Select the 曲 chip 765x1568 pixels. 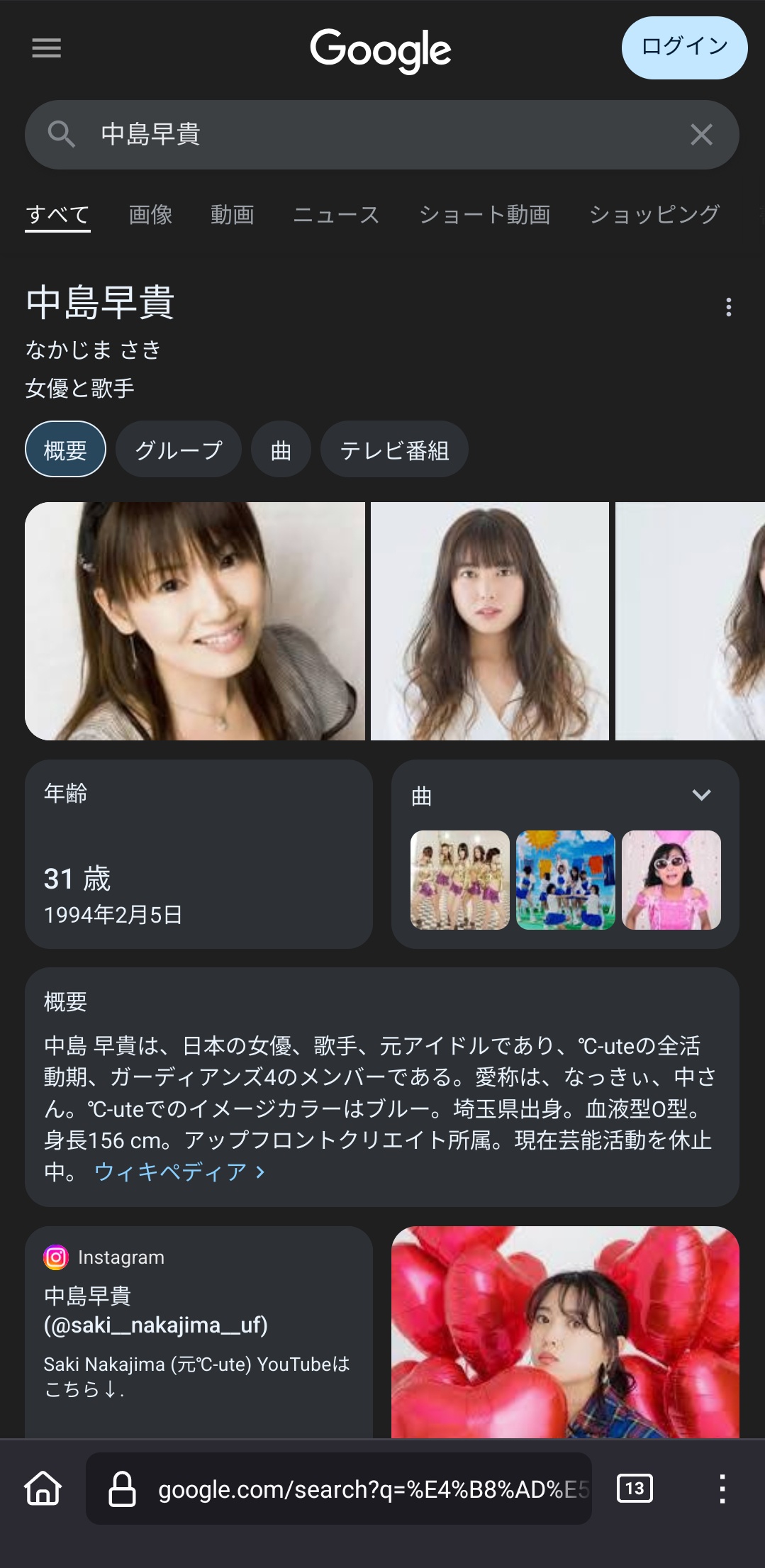click(281, 450)
